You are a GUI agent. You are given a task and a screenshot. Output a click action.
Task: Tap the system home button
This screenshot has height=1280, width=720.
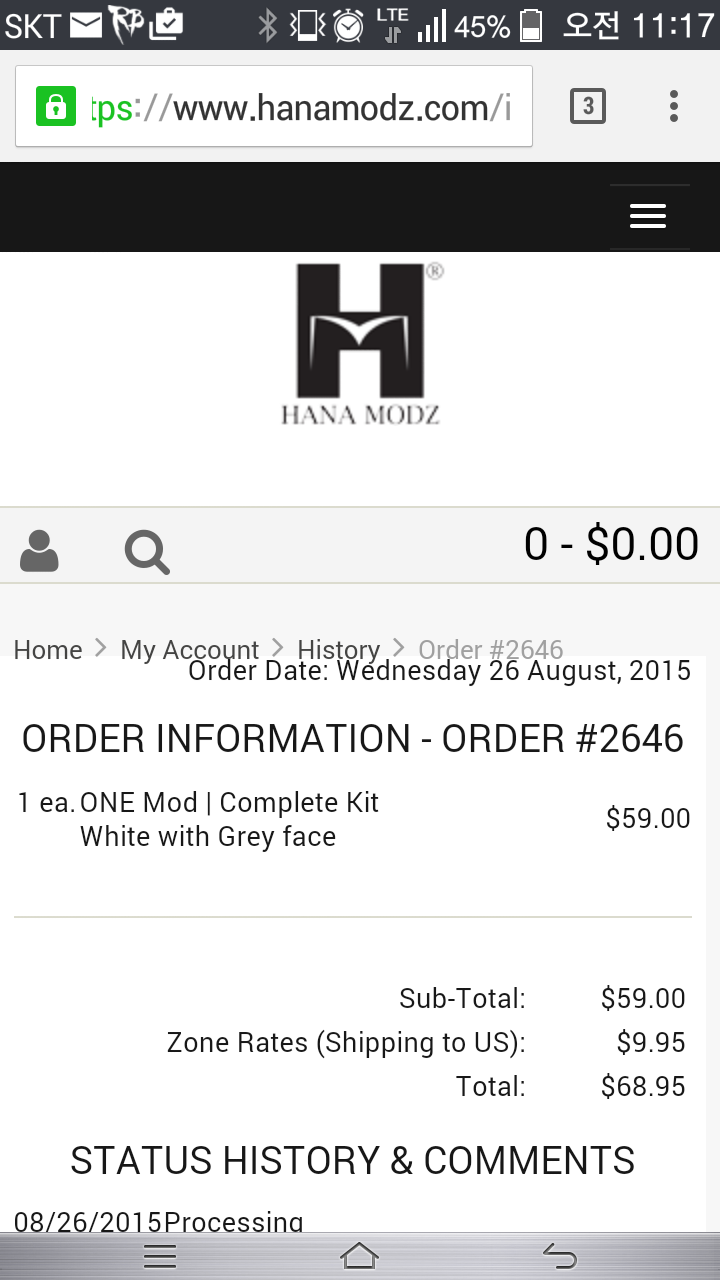(360, 1255)
